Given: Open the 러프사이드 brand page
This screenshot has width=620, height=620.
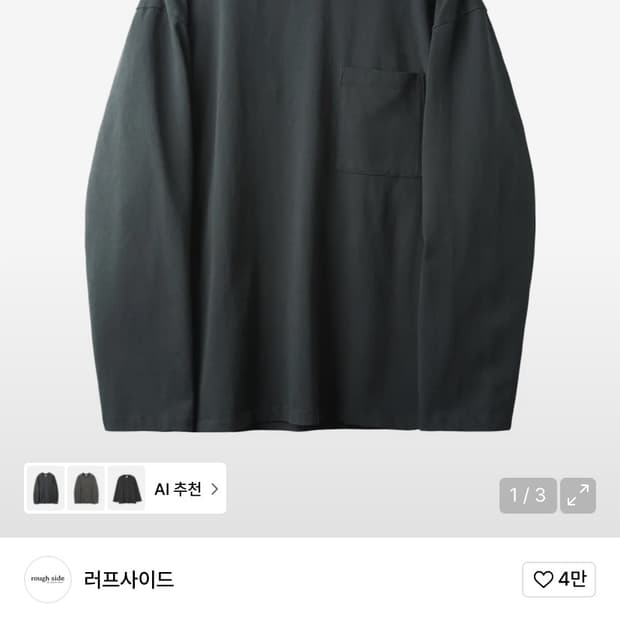Looking at the screenshot, I should pos(129,579).
